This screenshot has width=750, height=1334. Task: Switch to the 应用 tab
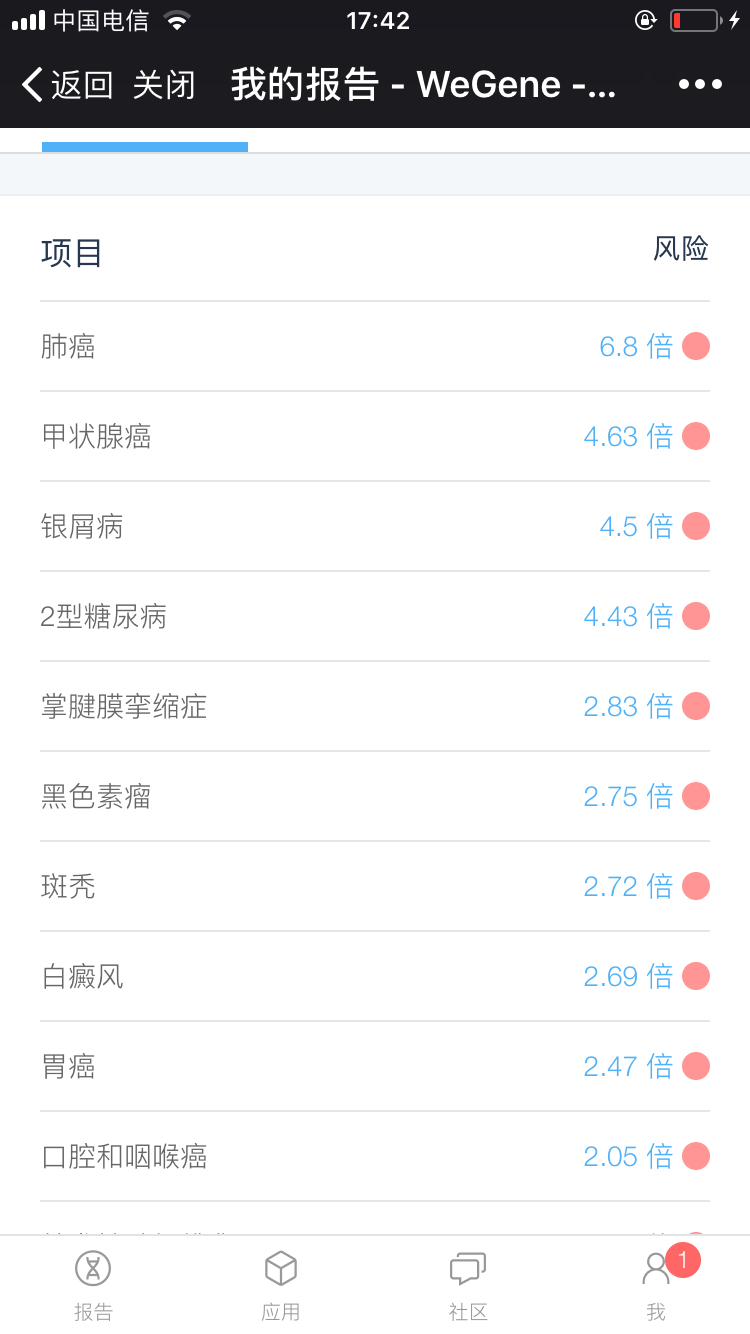point(281,1286)
